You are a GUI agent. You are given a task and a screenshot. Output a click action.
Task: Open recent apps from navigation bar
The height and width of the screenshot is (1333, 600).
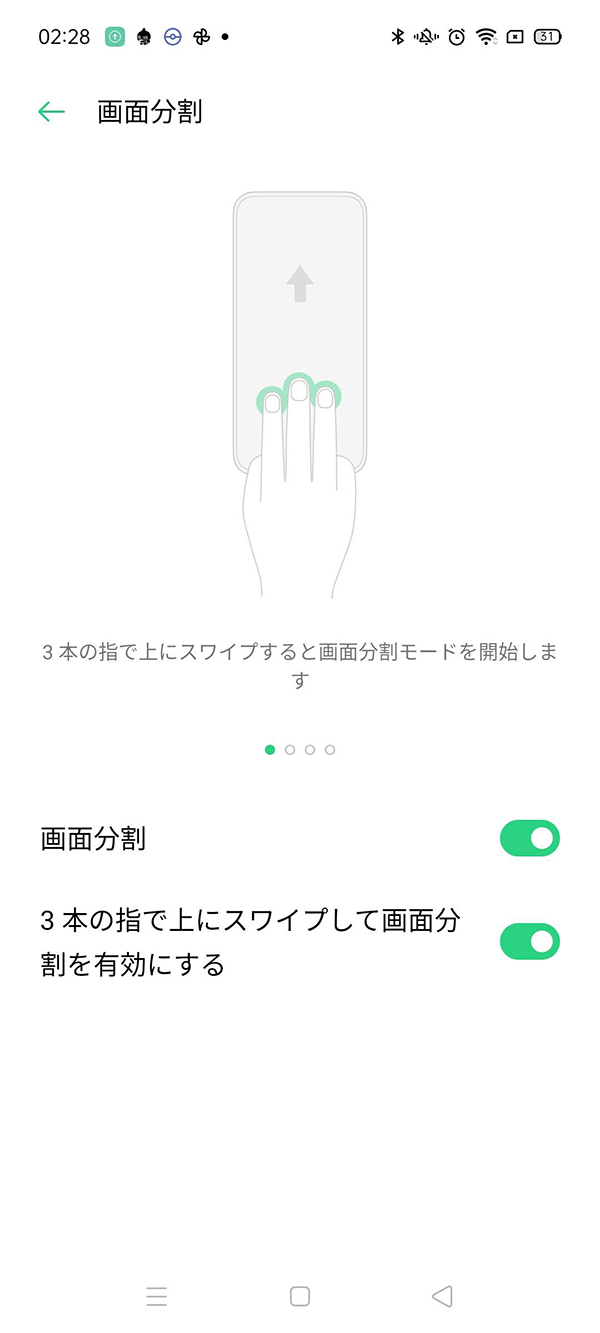coord(157,1296)
